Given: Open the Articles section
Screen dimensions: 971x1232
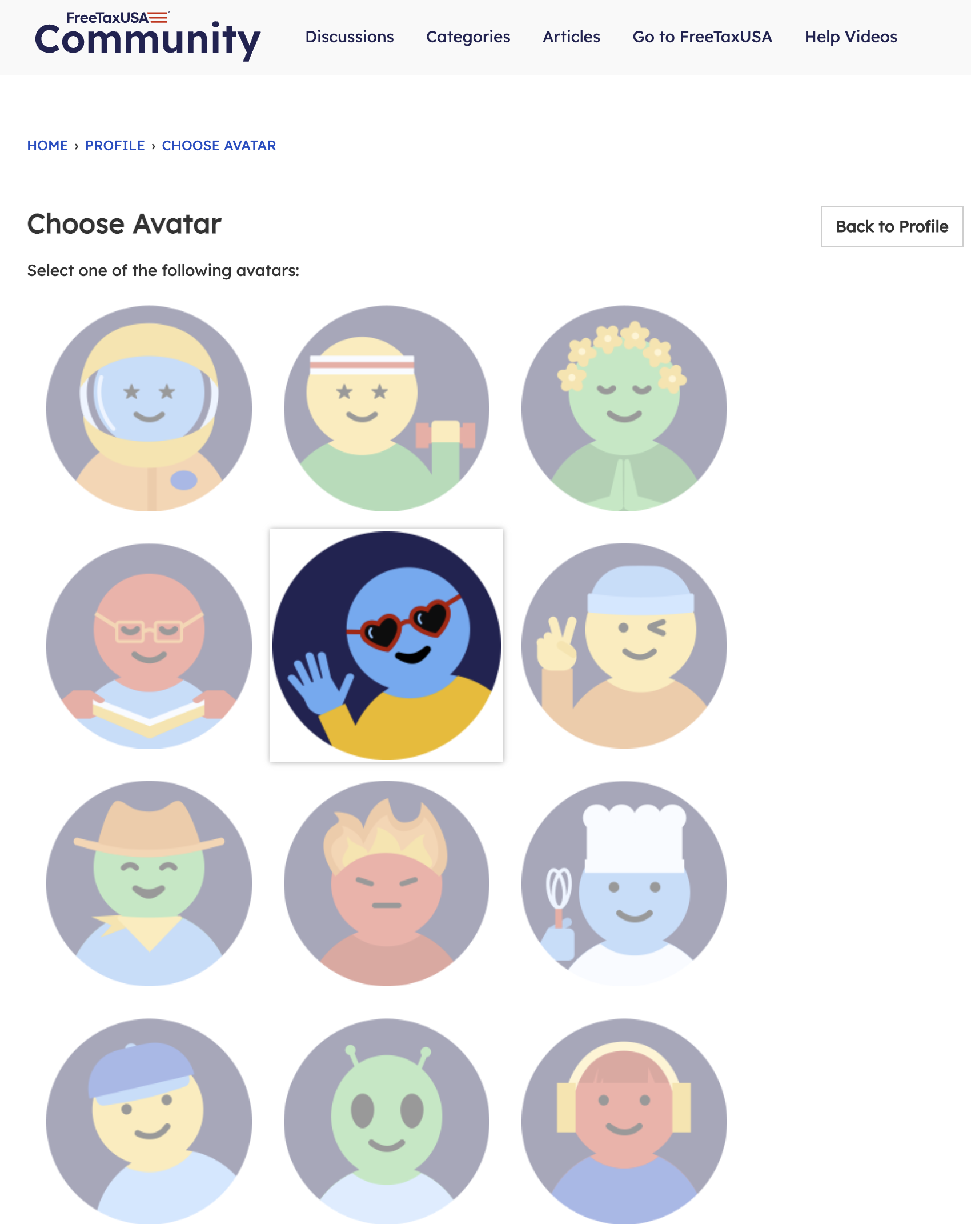Looking at the screenshot, I should (571, 37).
